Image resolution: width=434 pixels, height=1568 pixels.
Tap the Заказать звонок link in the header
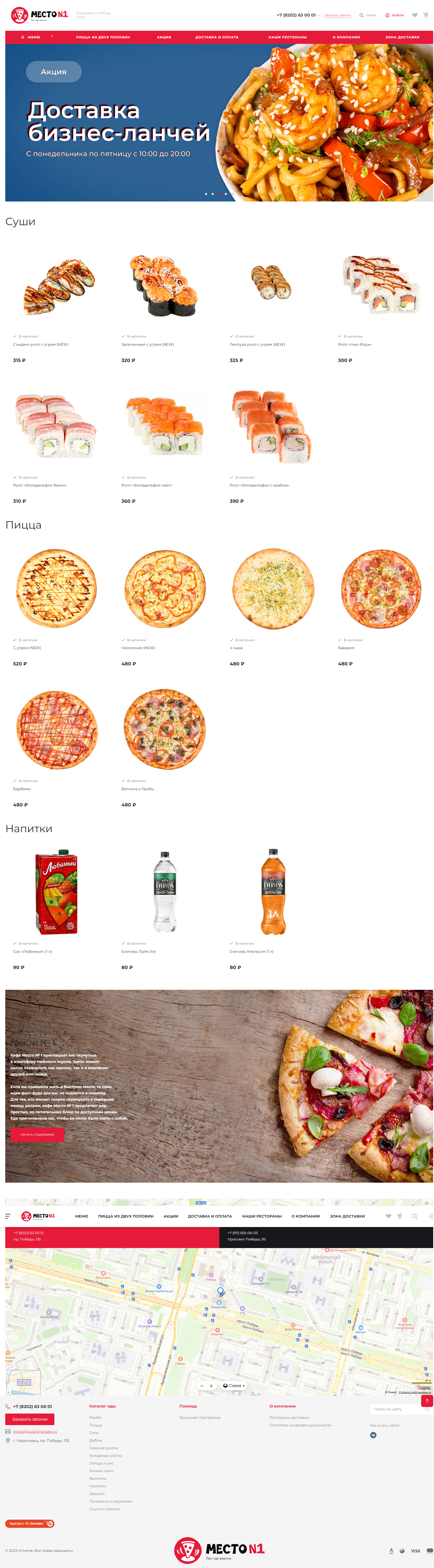click(x=337, y=15)
